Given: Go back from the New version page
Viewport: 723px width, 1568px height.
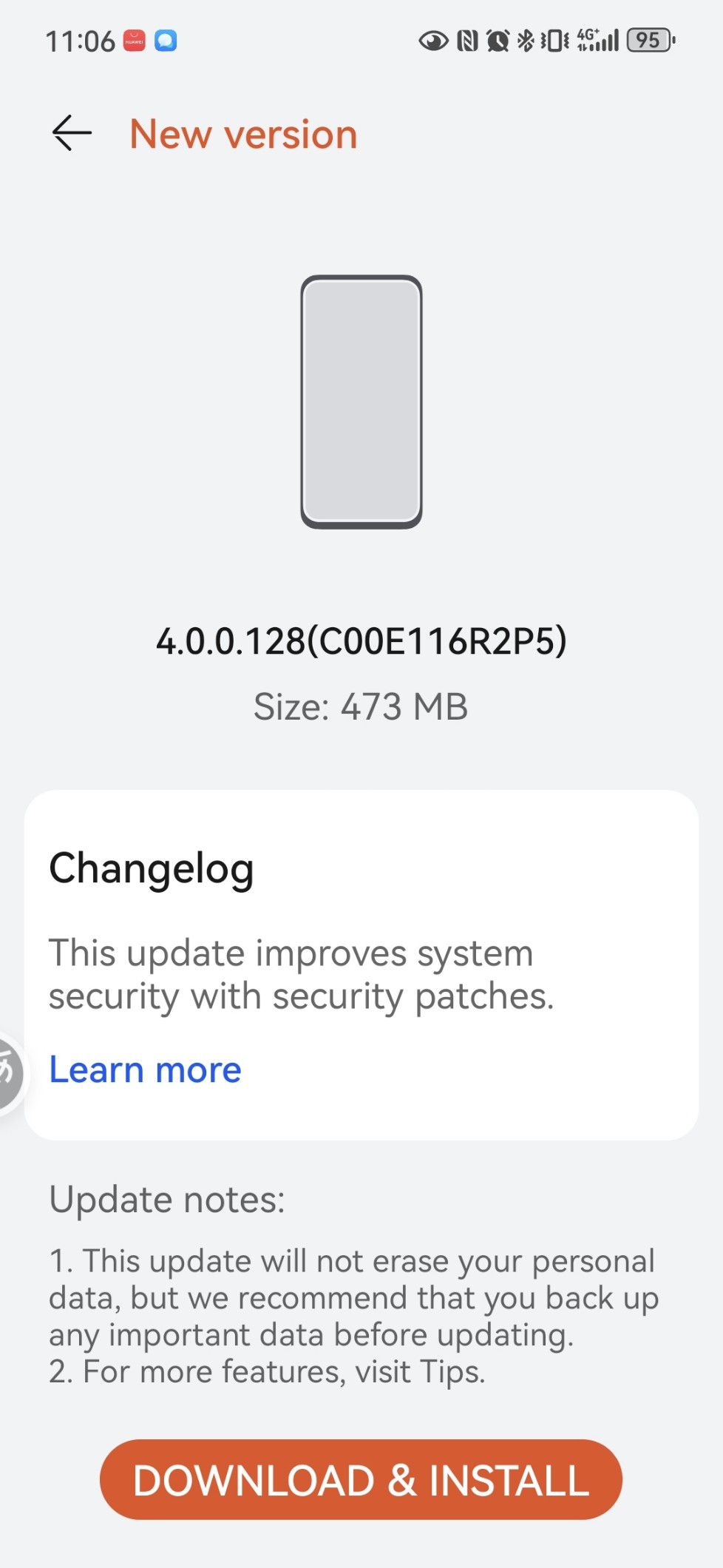Looking at the screenshot, I should coord(72,133).
